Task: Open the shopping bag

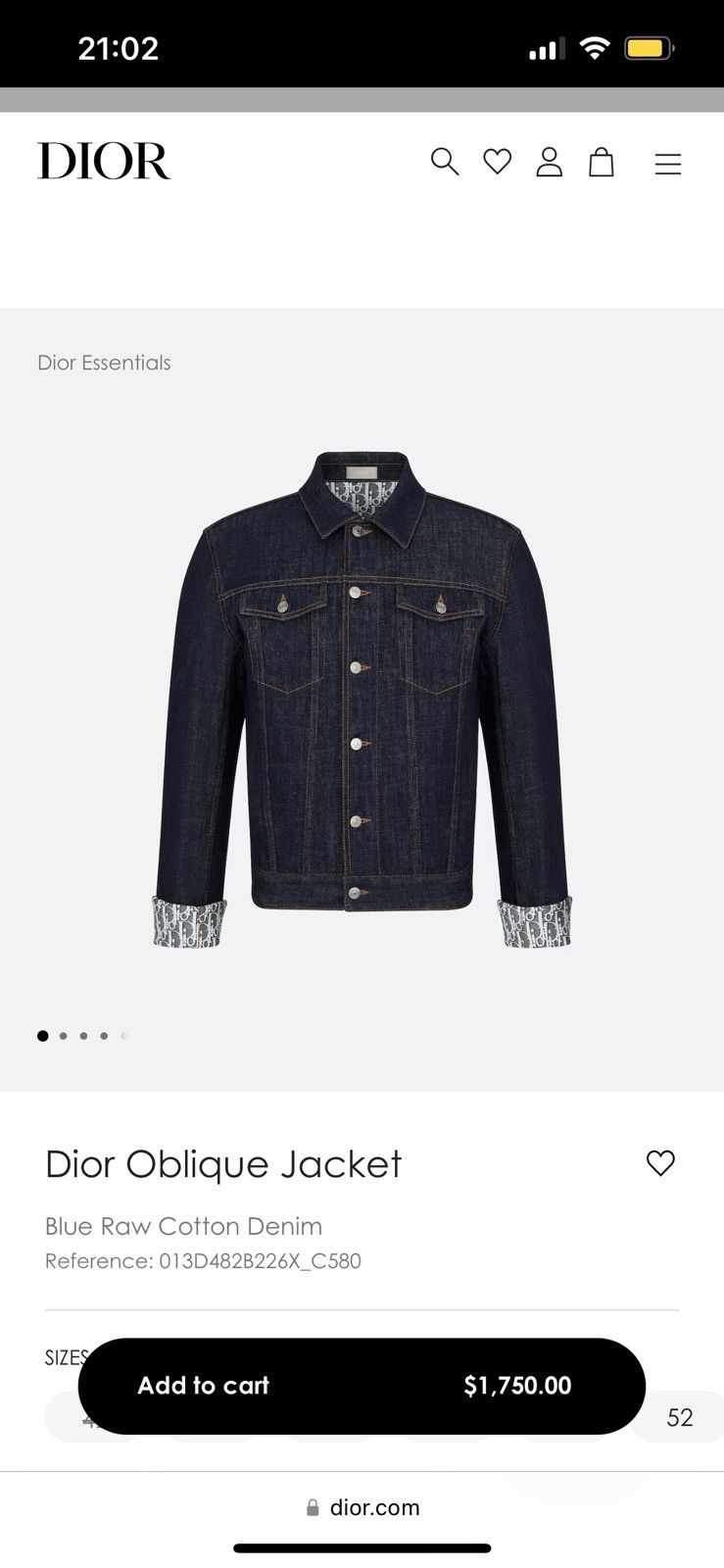Action: click(602, 162)
